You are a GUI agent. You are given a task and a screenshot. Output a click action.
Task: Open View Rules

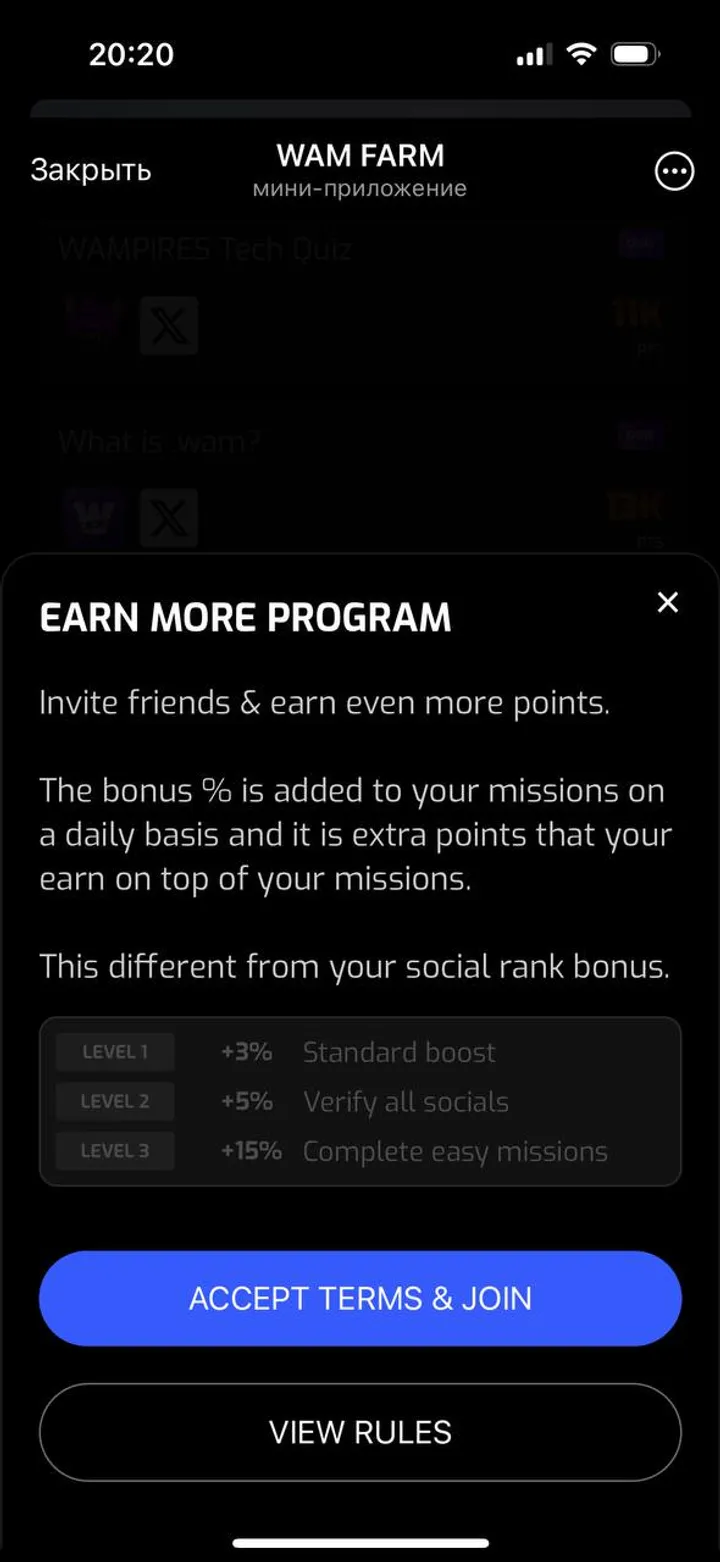tap(360, 1432)
